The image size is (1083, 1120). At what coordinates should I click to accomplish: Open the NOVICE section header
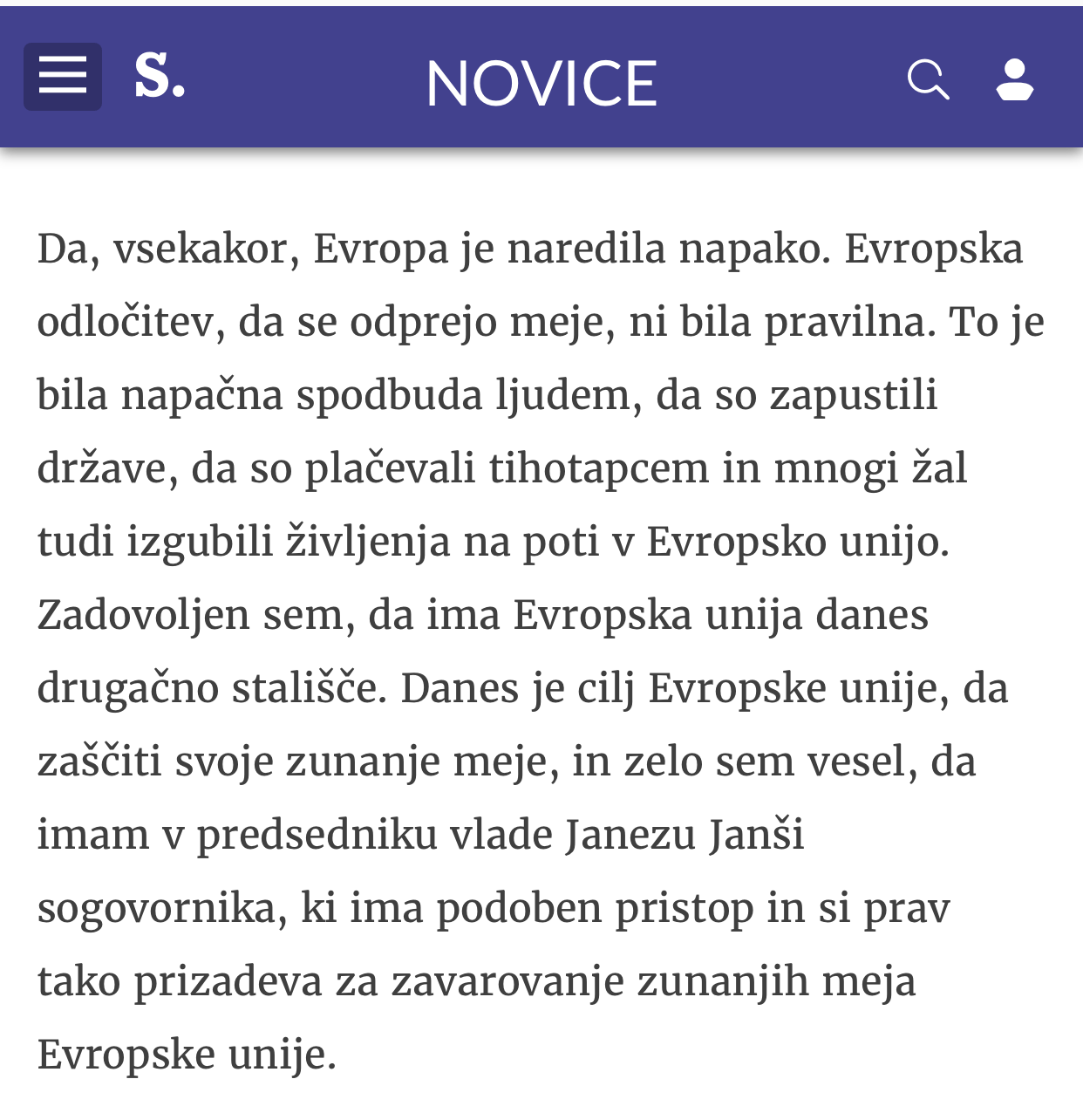[x=541, y=84]
